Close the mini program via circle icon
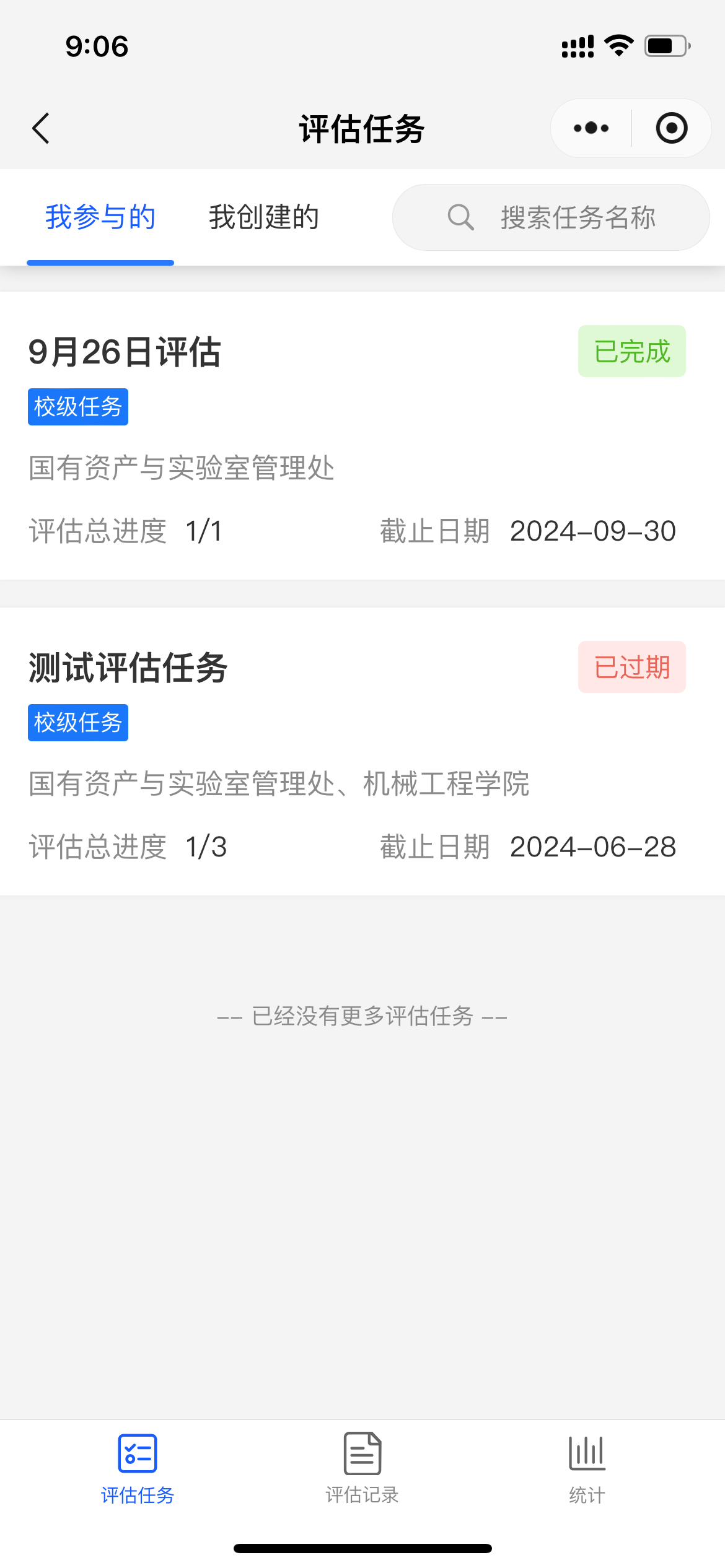725x1568 pixels. 672,128
